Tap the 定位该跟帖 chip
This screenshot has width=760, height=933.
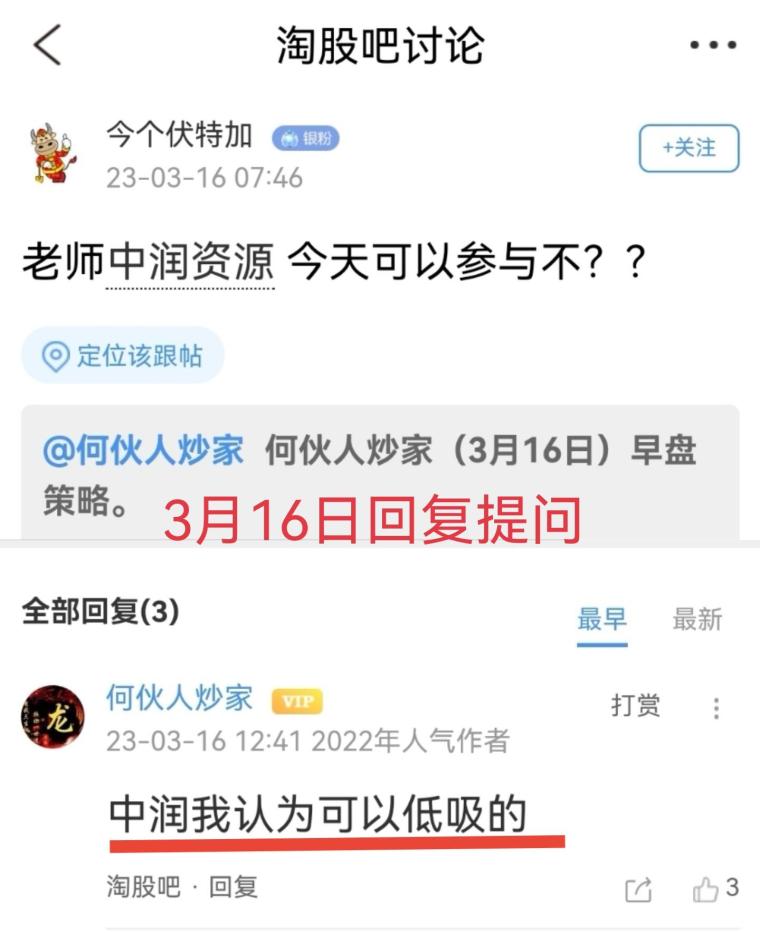tap(123, 355)
